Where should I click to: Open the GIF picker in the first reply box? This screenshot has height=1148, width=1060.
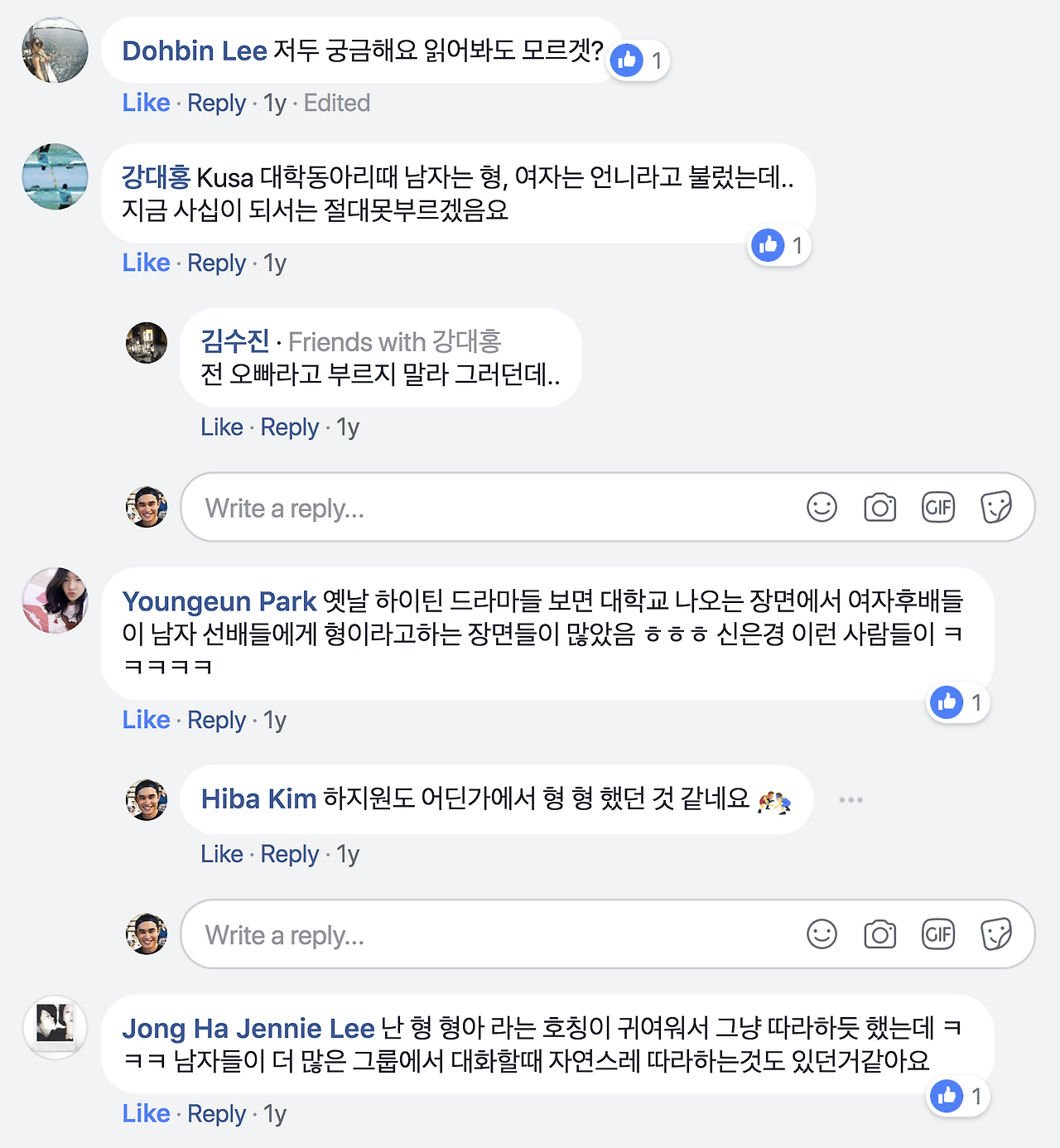[x=937, y=507]
